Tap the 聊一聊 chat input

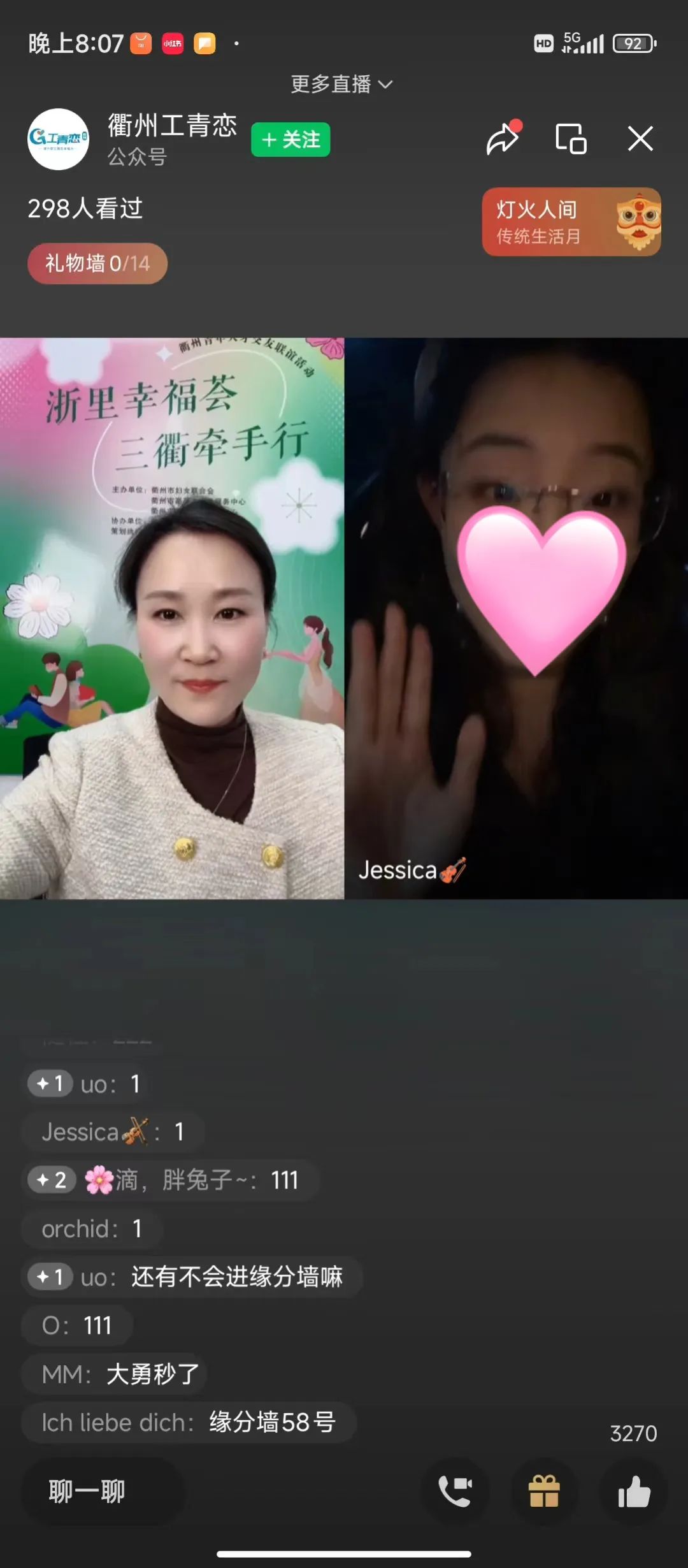click(102, 1492)
